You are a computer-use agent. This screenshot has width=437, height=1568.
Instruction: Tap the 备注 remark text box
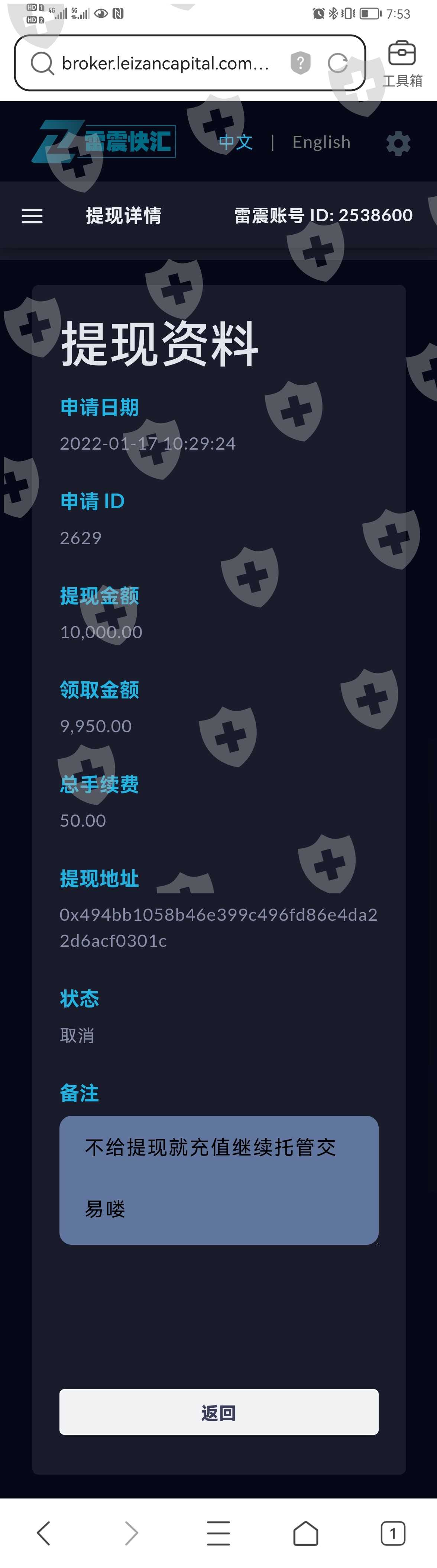[x=219, y=1180]
